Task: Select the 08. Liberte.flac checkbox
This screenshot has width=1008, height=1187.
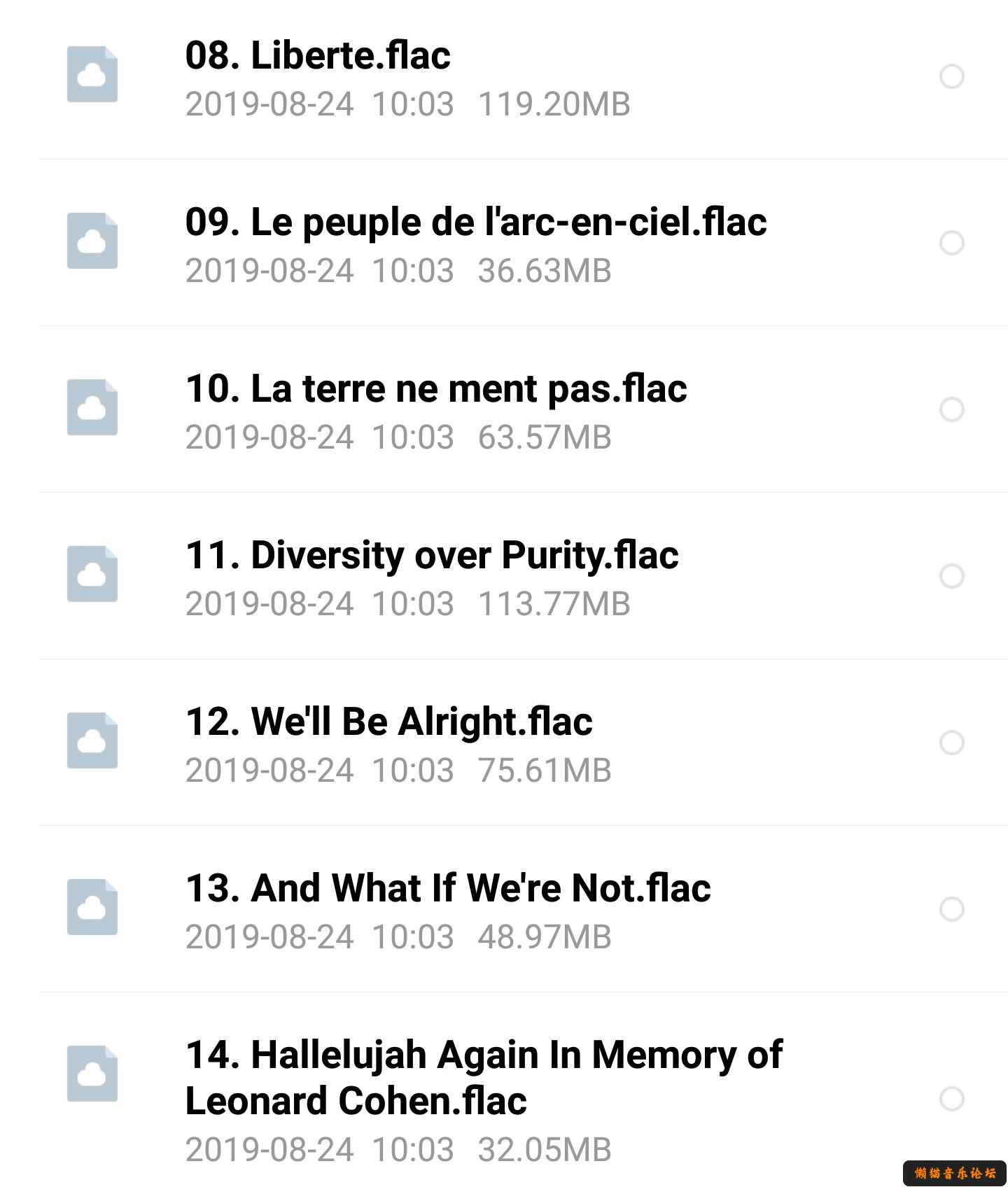Action: 951,76
